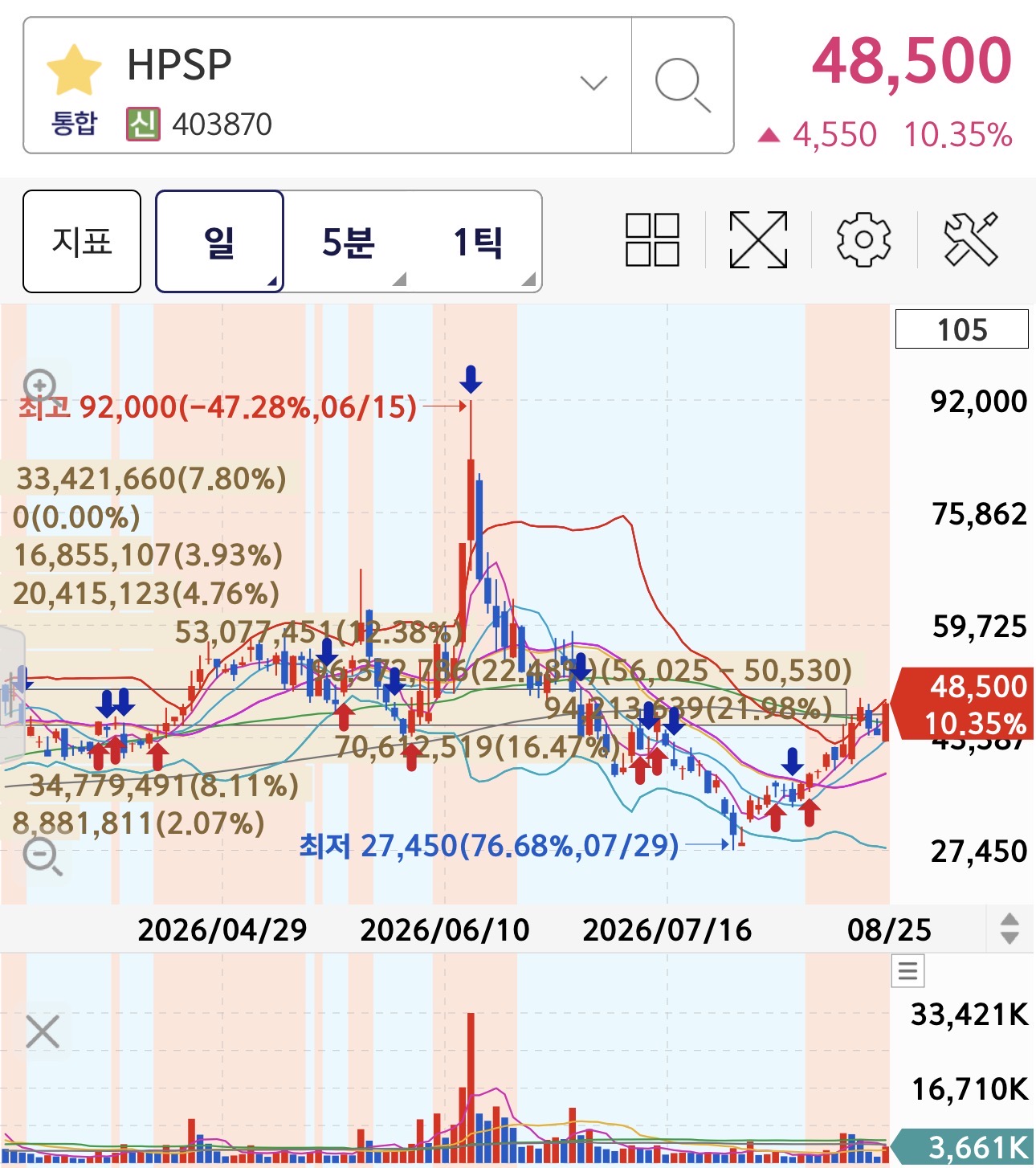Switch to the 일 daily chart
Viewport: 1036px width, 1168px height.
[219, 241]
